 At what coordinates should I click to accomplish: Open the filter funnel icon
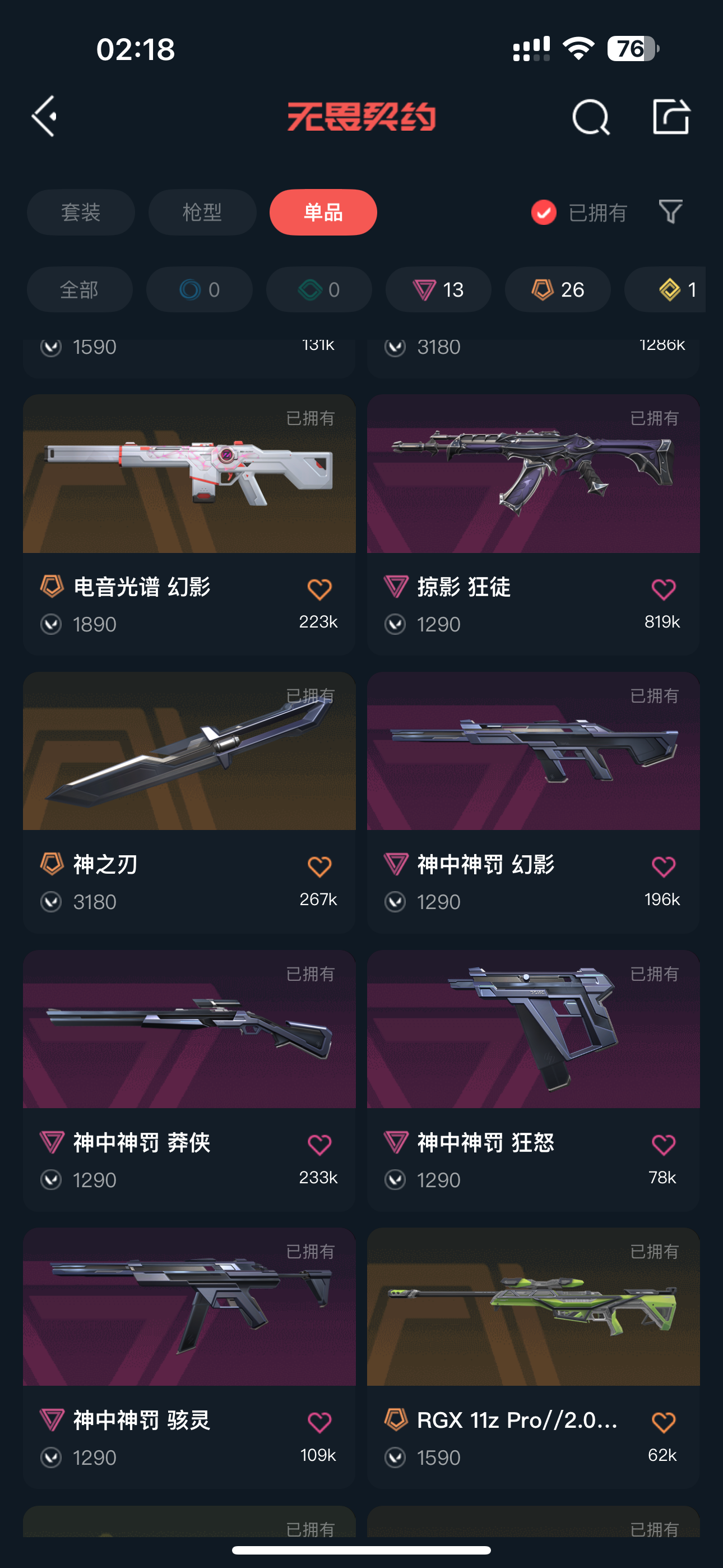(671, 213)
